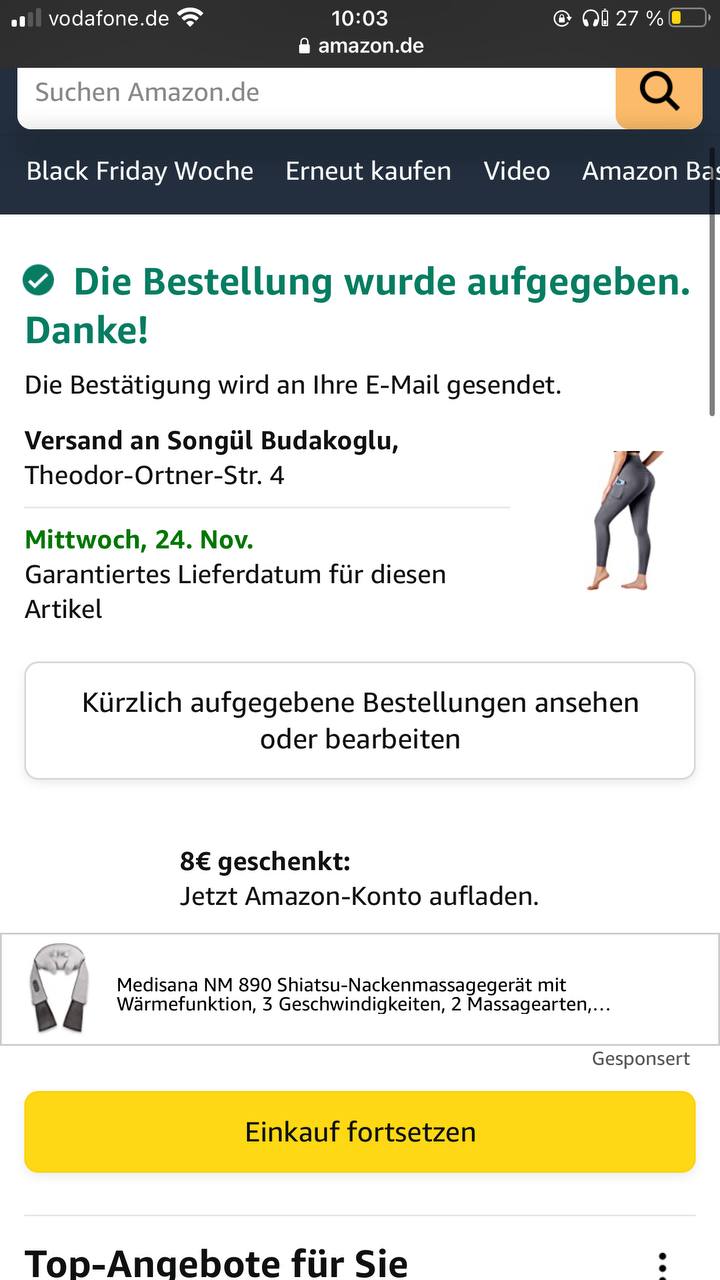720x1280 pixels.
Task: Open the overflow menu next to Top-Angebote
Action: 661,1264
